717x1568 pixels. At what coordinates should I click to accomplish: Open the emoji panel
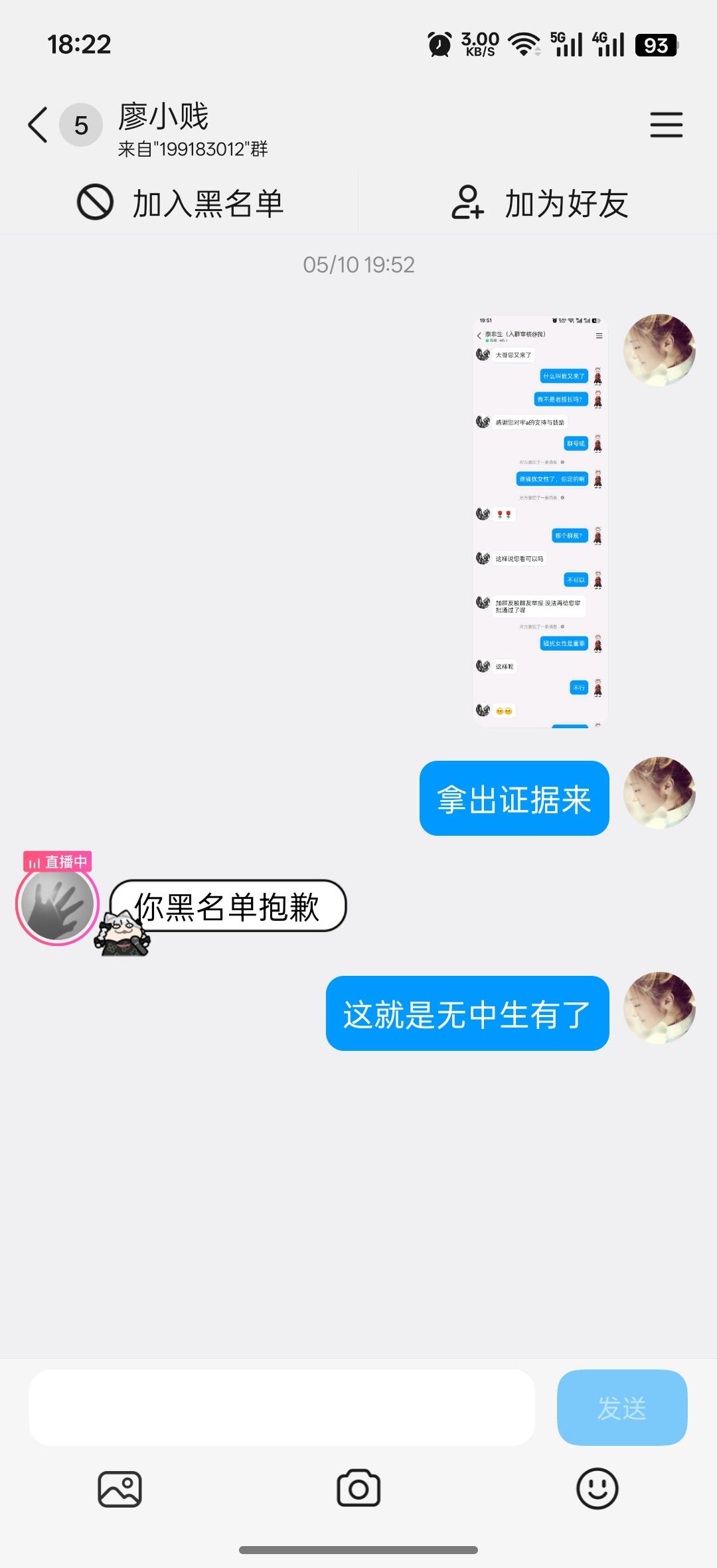(597, 1489)
